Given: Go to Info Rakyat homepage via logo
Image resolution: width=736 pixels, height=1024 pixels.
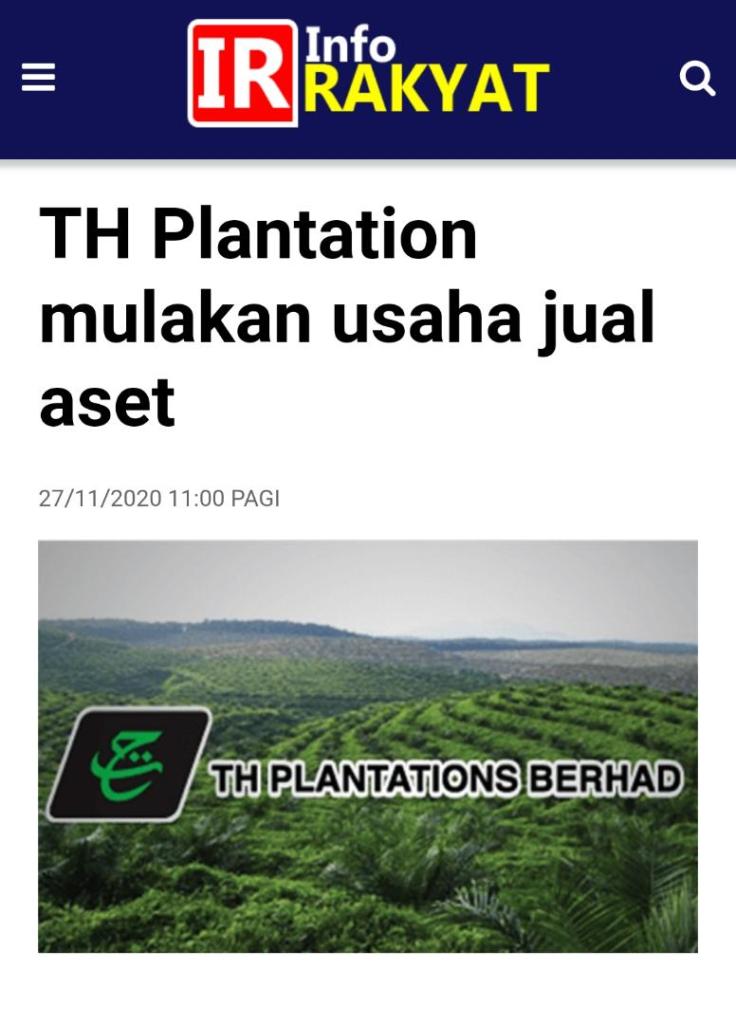Looking at the screenshot, I should (368, 74).
